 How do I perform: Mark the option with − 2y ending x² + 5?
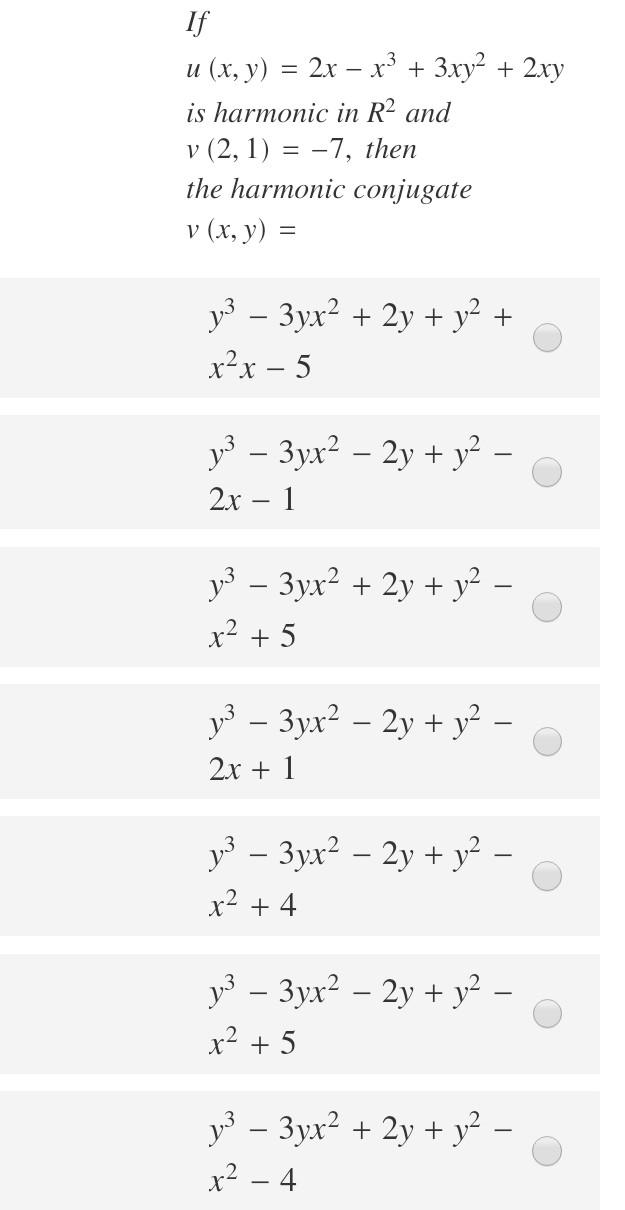[x=547, y=1013]
